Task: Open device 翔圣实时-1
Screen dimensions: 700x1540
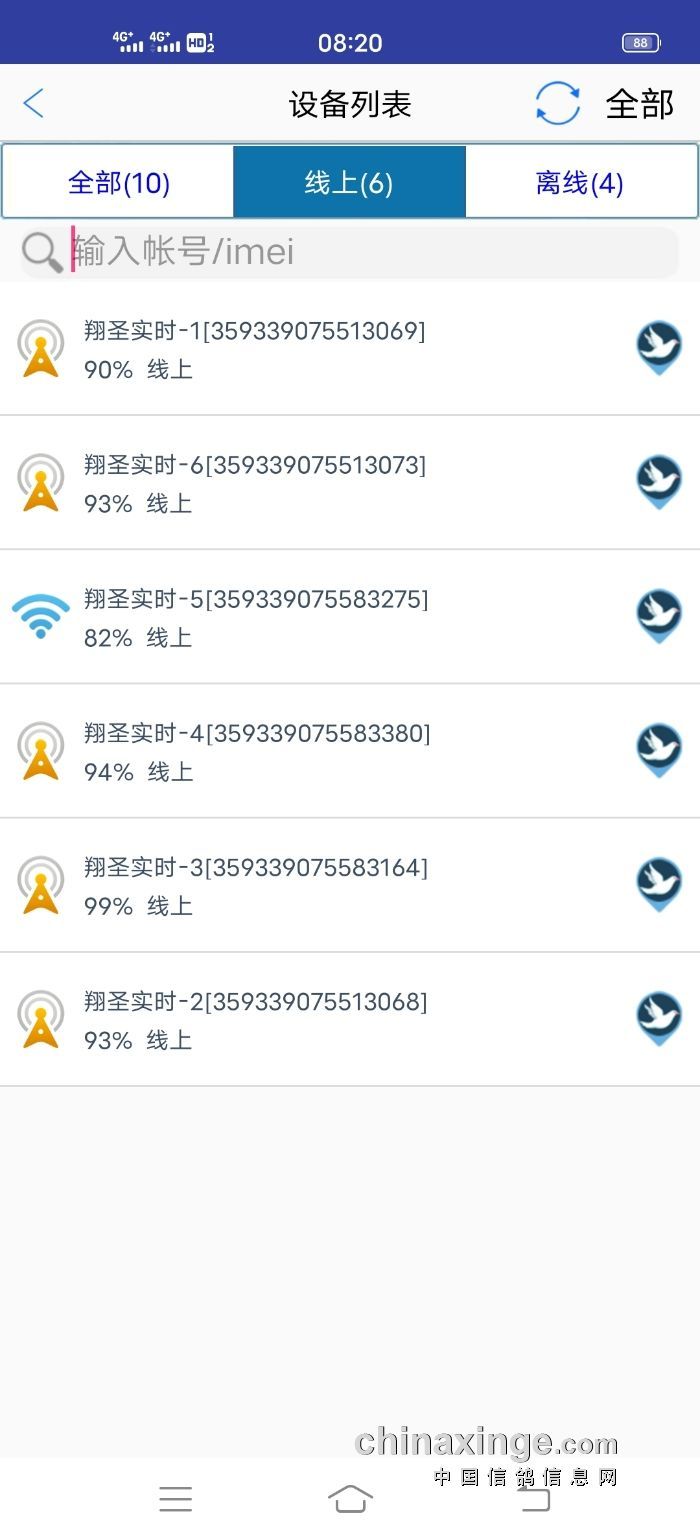Action: pyautogui.click(x=350, y=349)
